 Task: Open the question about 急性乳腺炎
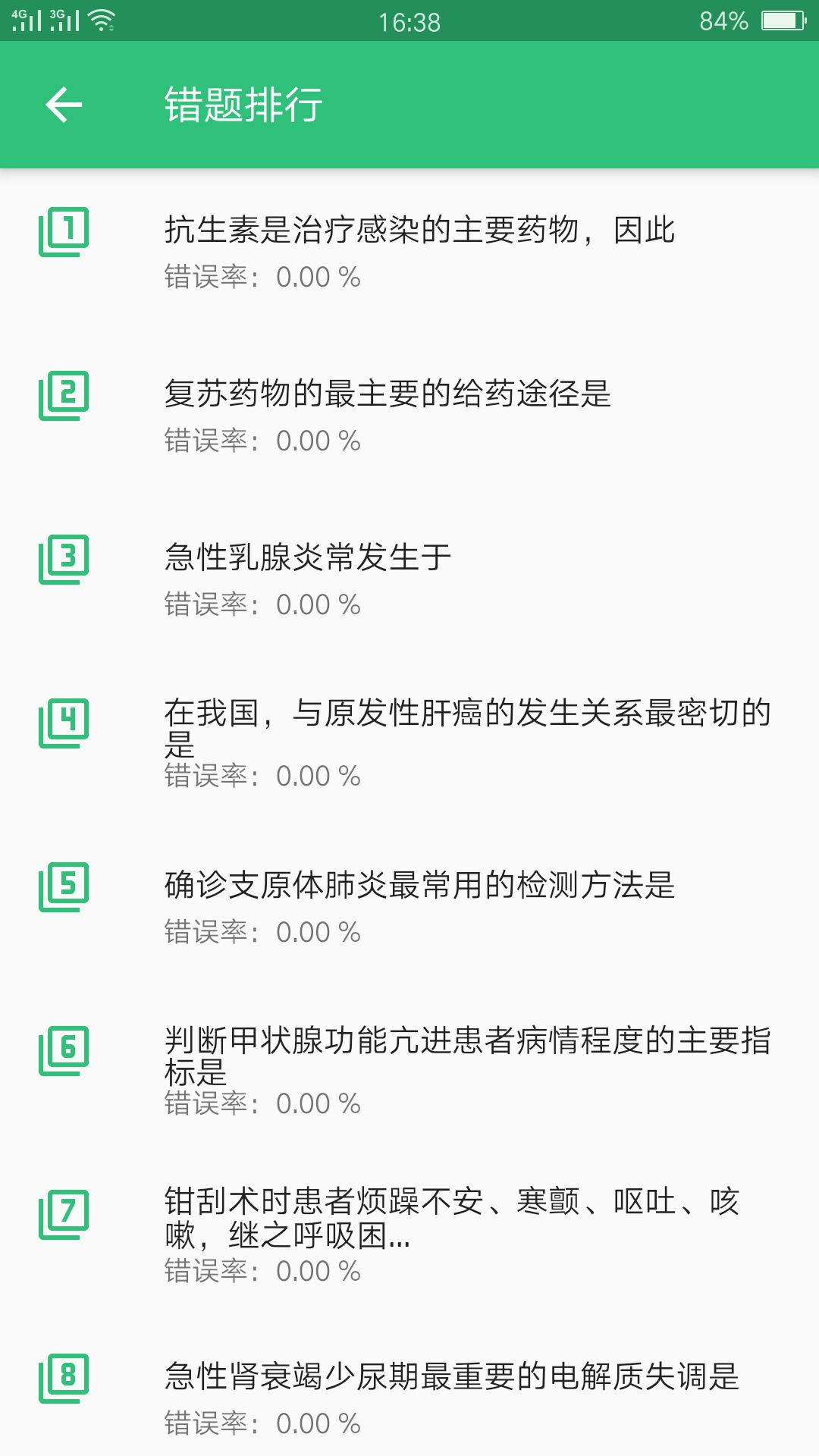(x=307, y=560)
